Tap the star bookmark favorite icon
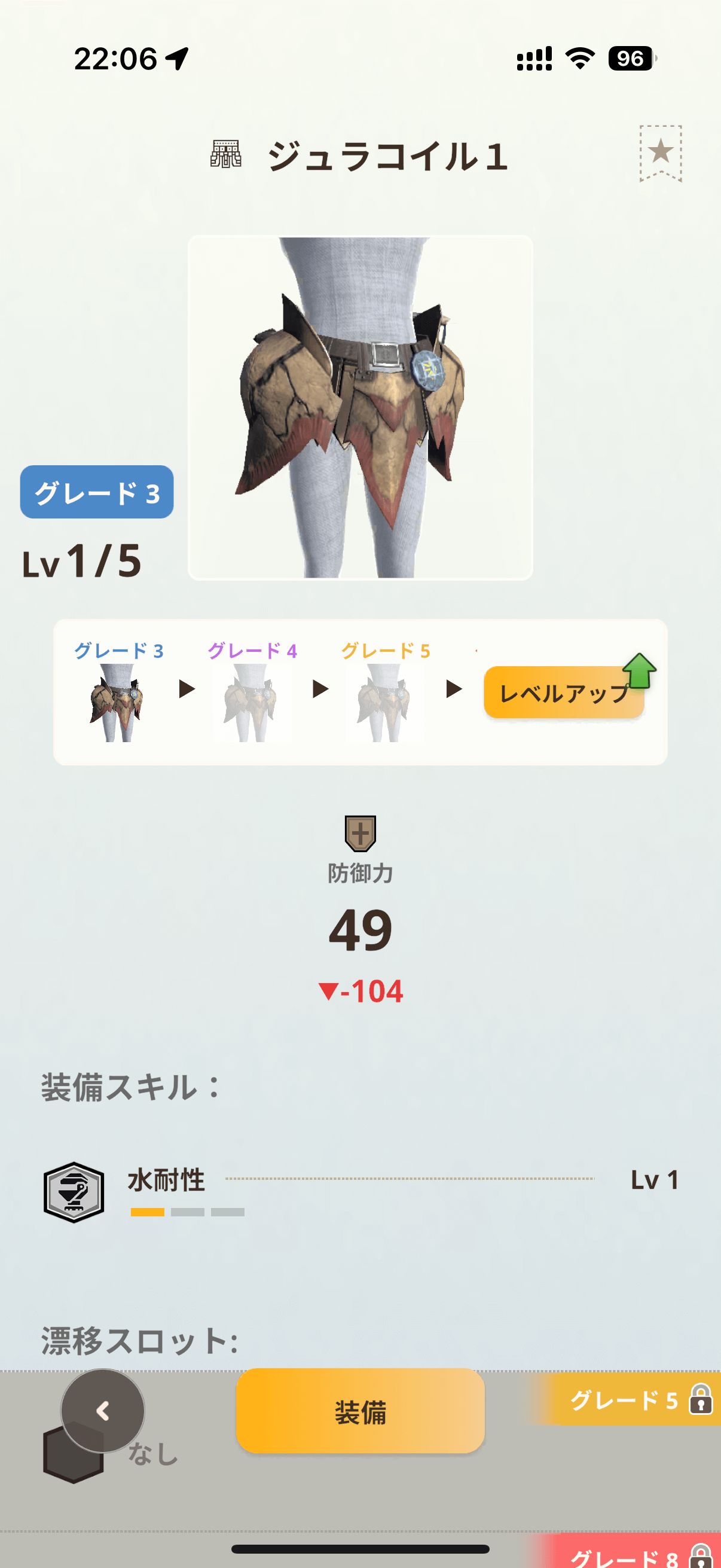Viewport: 721px width, 1568px height. [x=660, y=152]
